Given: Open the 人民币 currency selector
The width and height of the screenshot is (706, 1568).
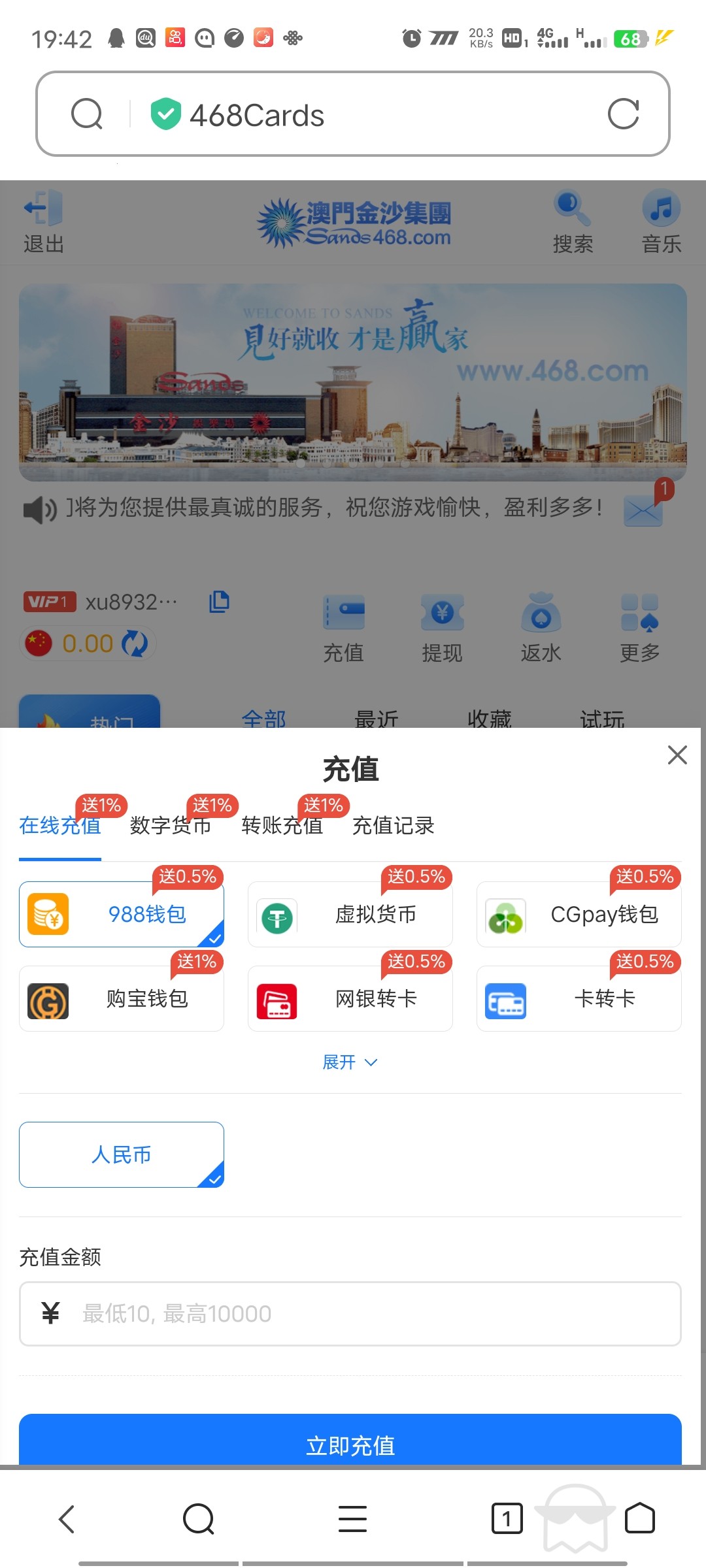Looking at the screenshot, I should point(122,1154).
